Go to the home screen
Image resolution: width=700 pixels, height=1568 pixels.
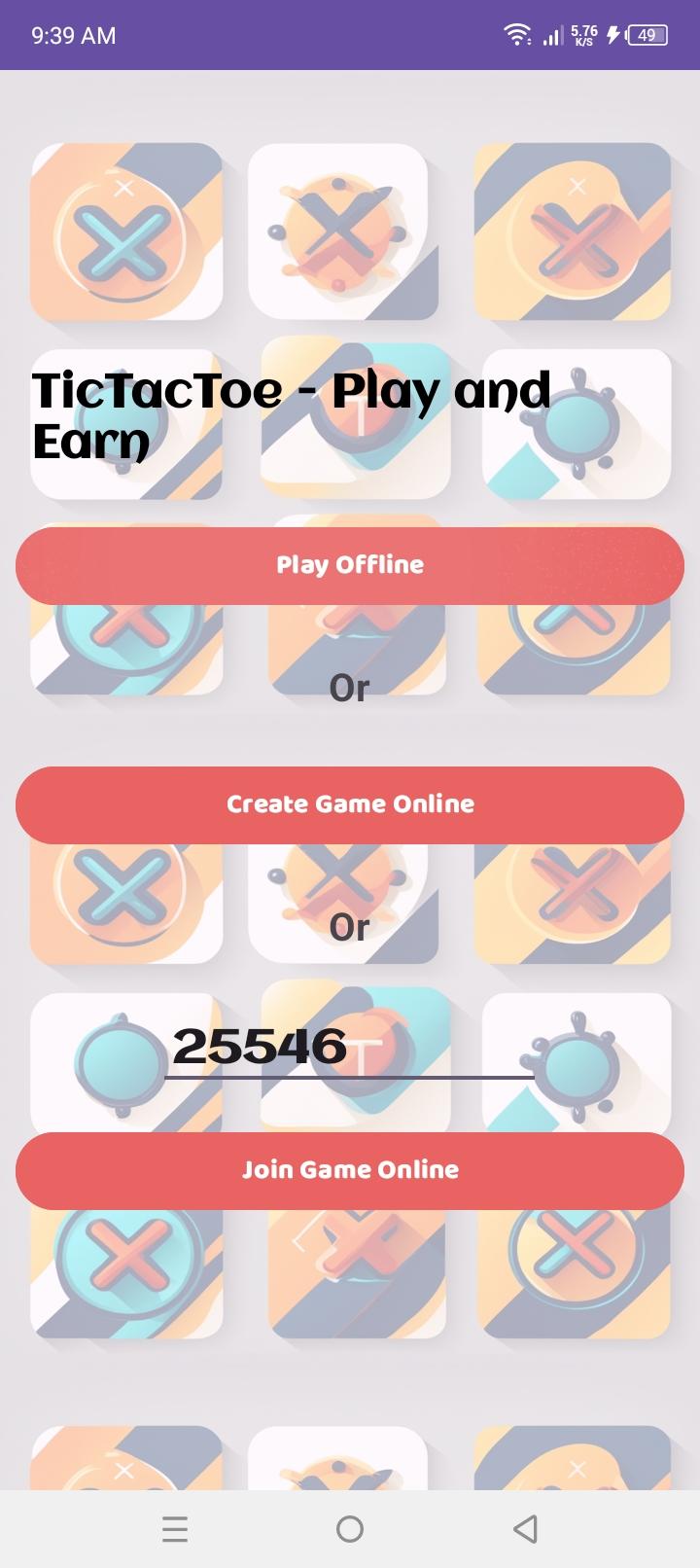pyautogui.click(x=350, y=1529)
